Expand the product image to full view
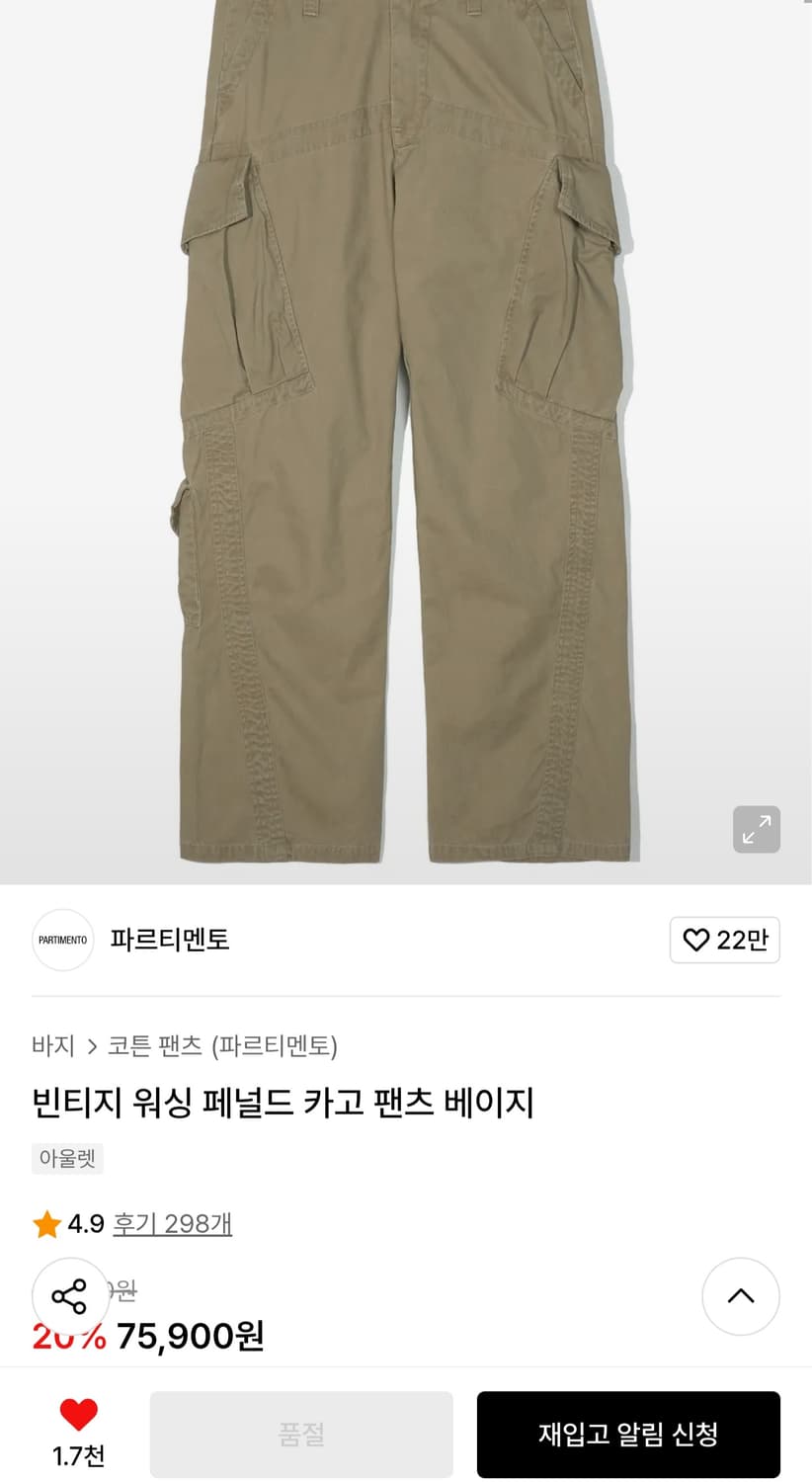The height and width of the screenshot is (1482, 812). [756, 830]
